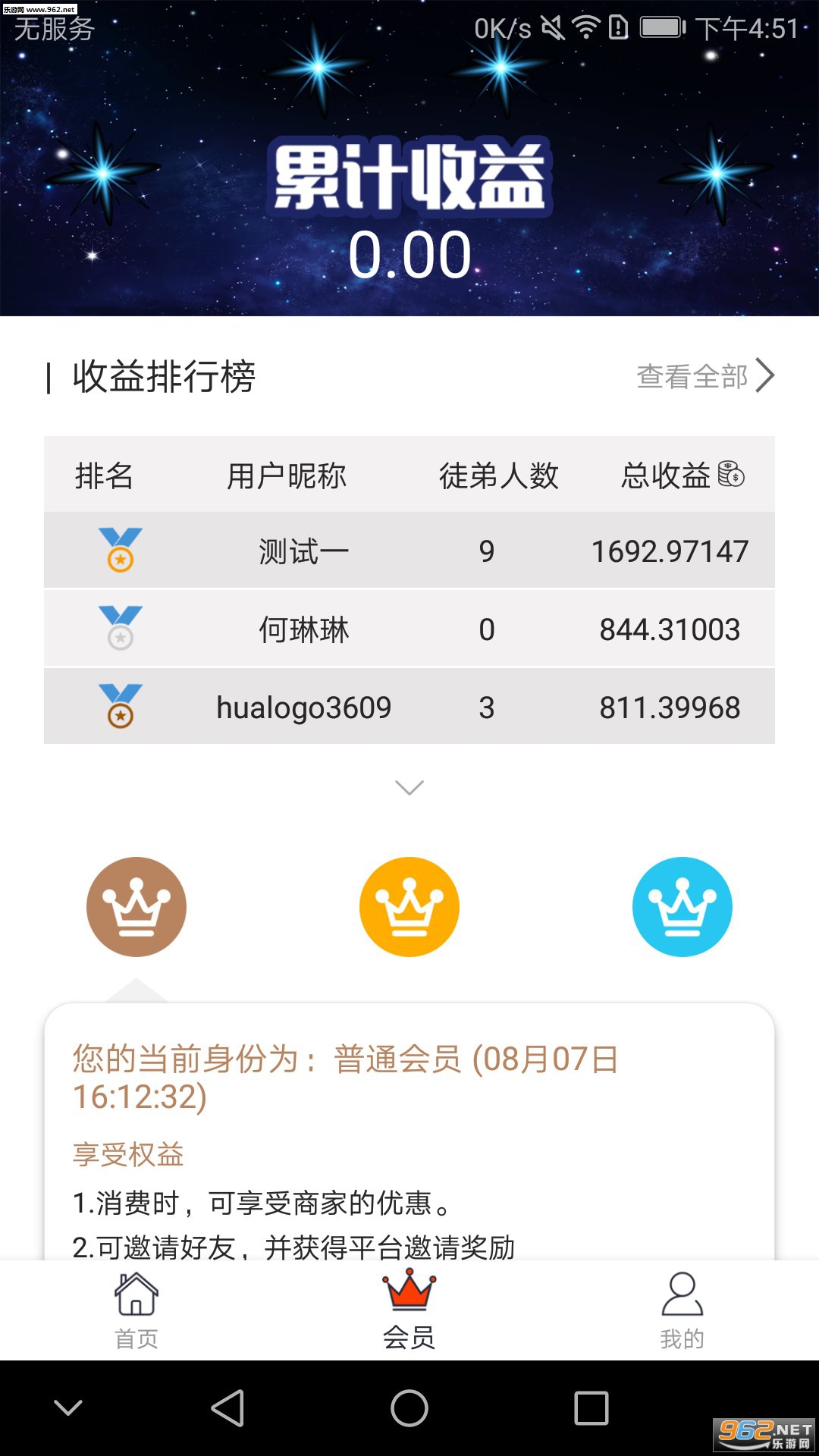The image size is (819, 1456).
Task: Open 查看全部 to view full ranking
Action: pos(705,376)
